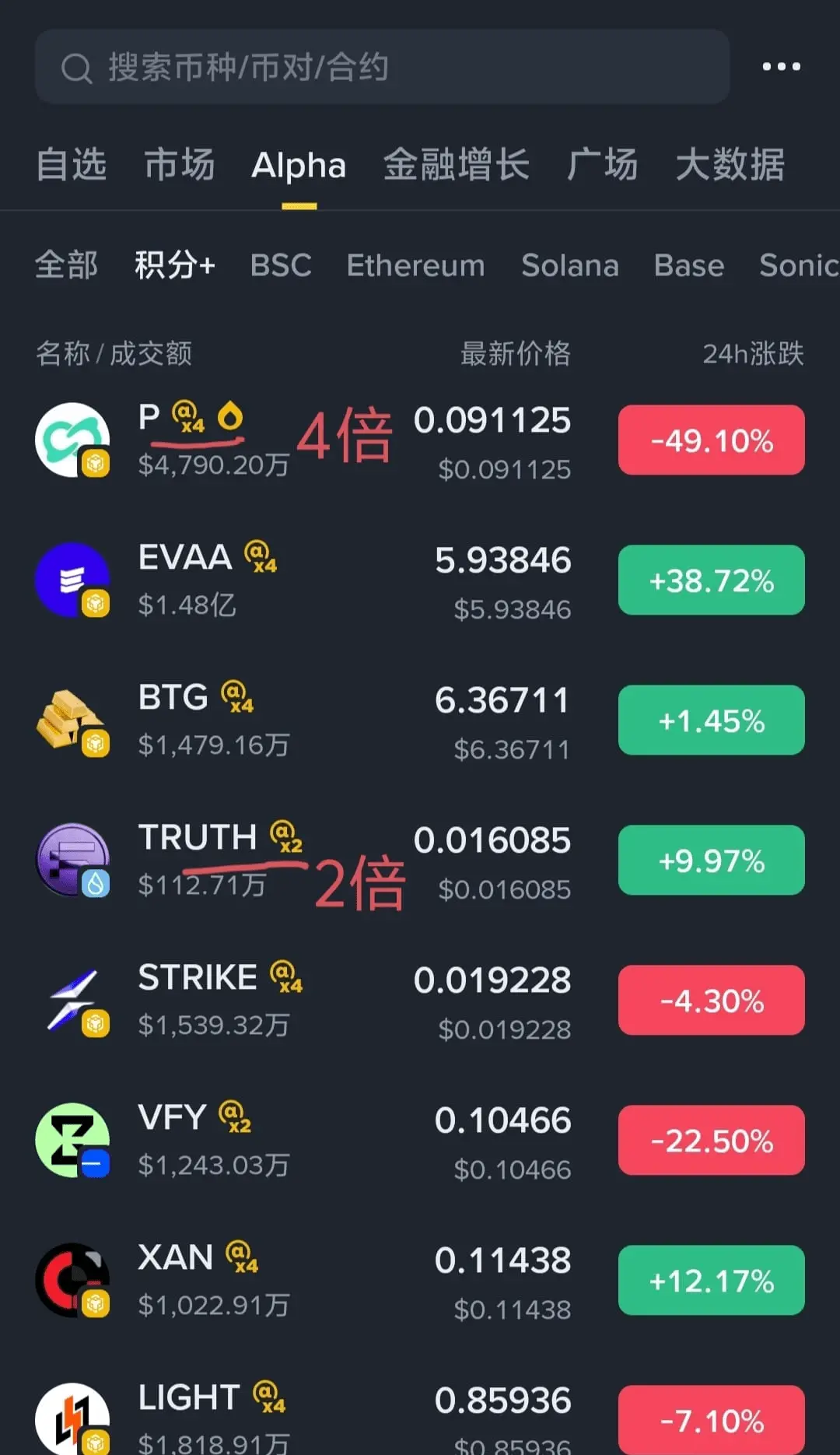Filter the list by Ethereum

click(x=415, y=265)
